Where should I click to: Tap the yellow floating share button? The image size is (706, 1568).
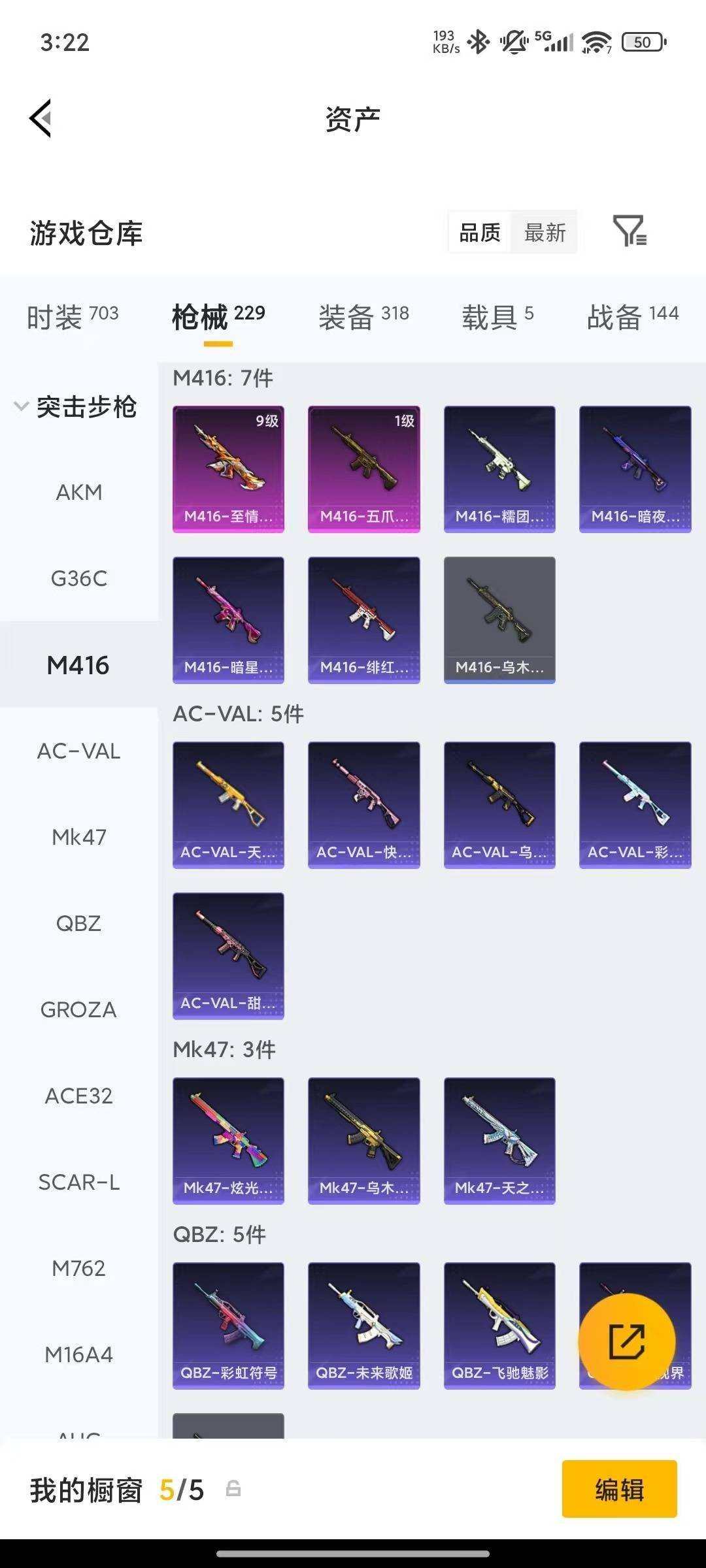tap(627, 1341)
